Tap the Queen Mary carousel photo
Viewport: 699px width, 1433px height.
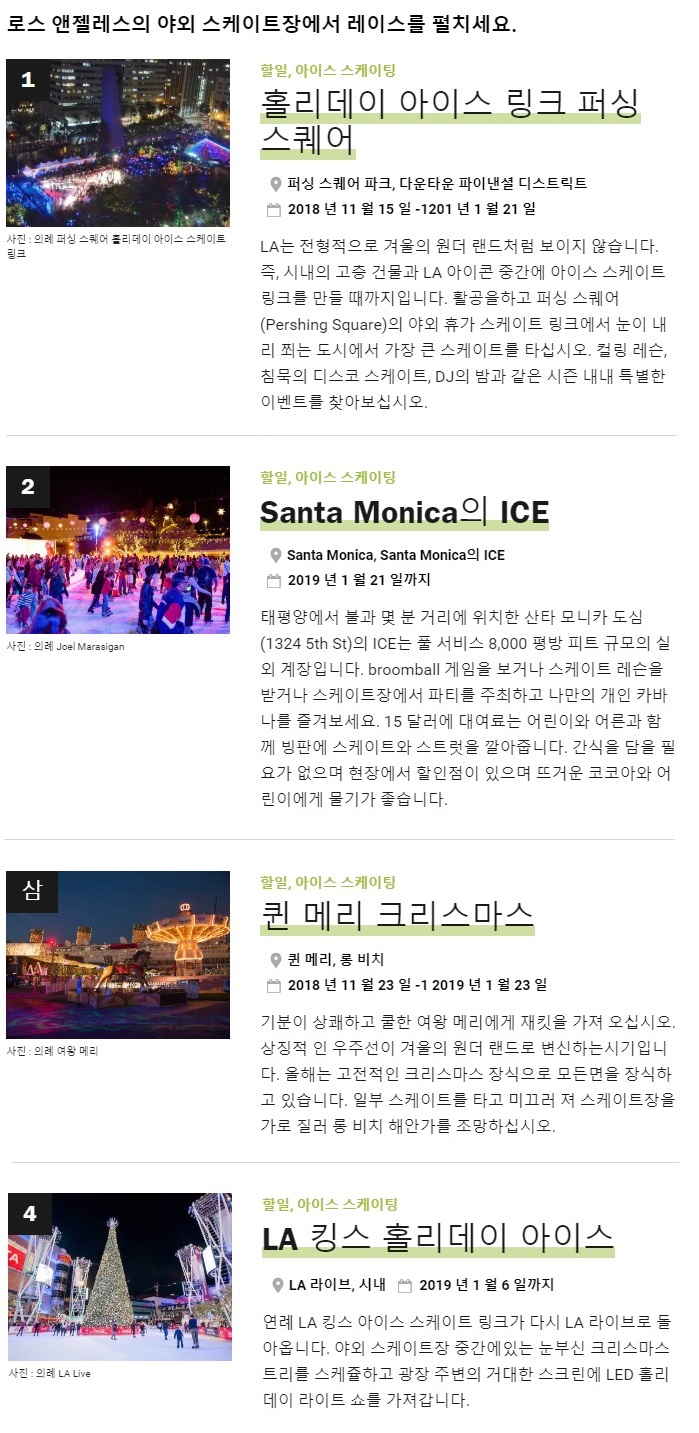118,954
